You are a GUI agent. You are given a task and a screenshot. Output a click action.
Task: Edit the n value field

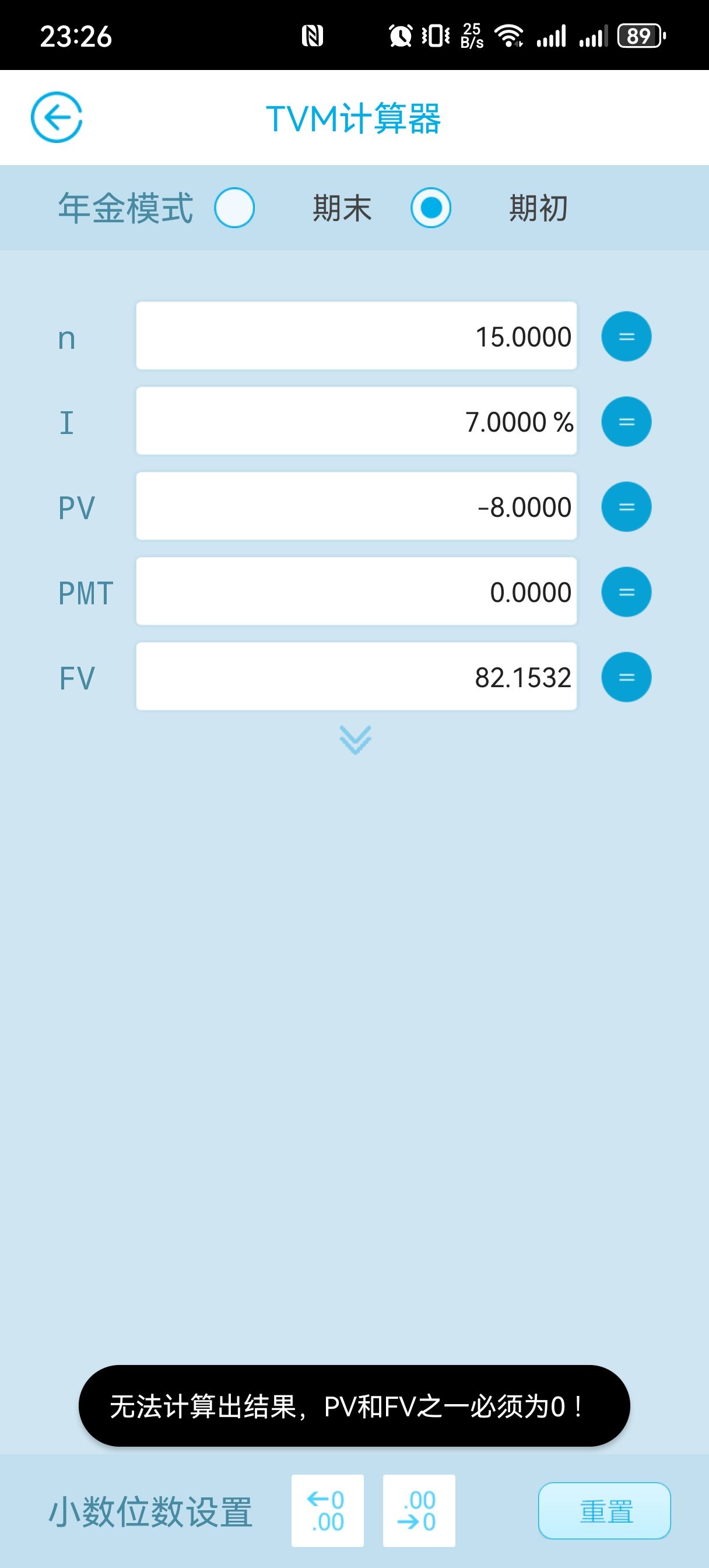pyautogui.click(x=356, y=336)
